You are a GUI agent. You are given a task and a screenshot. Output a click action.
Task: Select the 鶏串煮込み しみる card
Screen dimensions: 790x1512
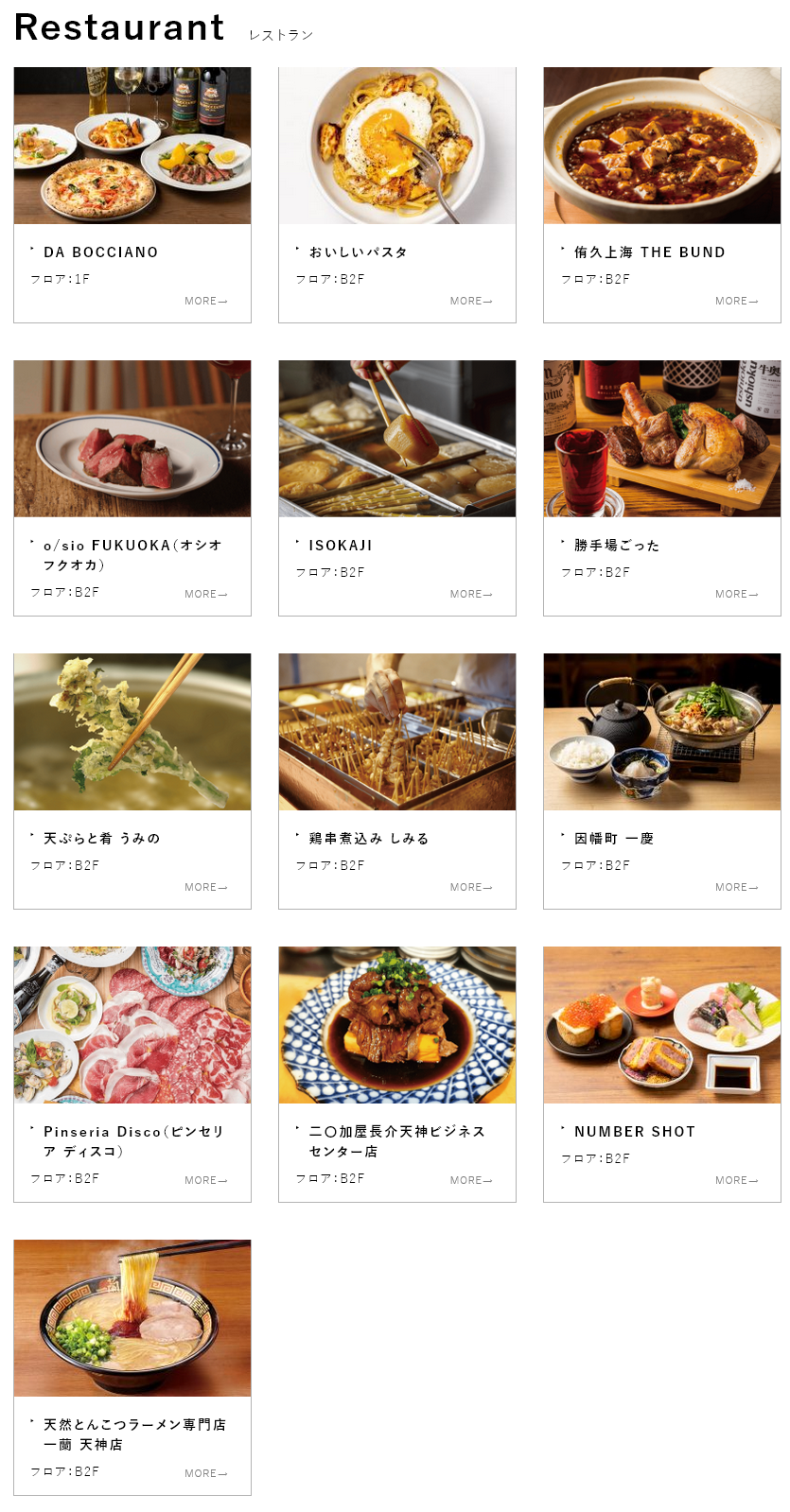click(x=397, y=781)
